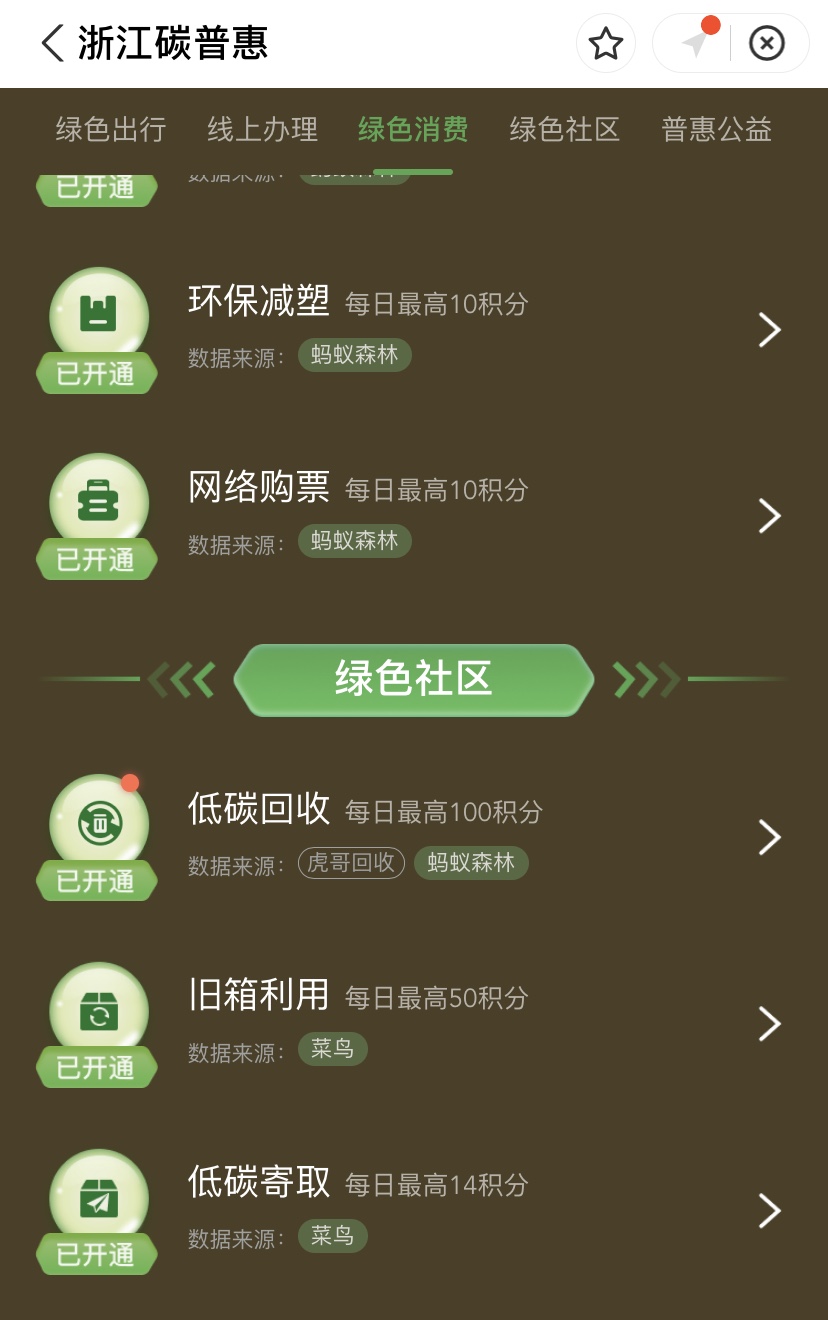Close the mini program
The width and height of the screenshot is (828, 1320).
click(x=767, y=44)
